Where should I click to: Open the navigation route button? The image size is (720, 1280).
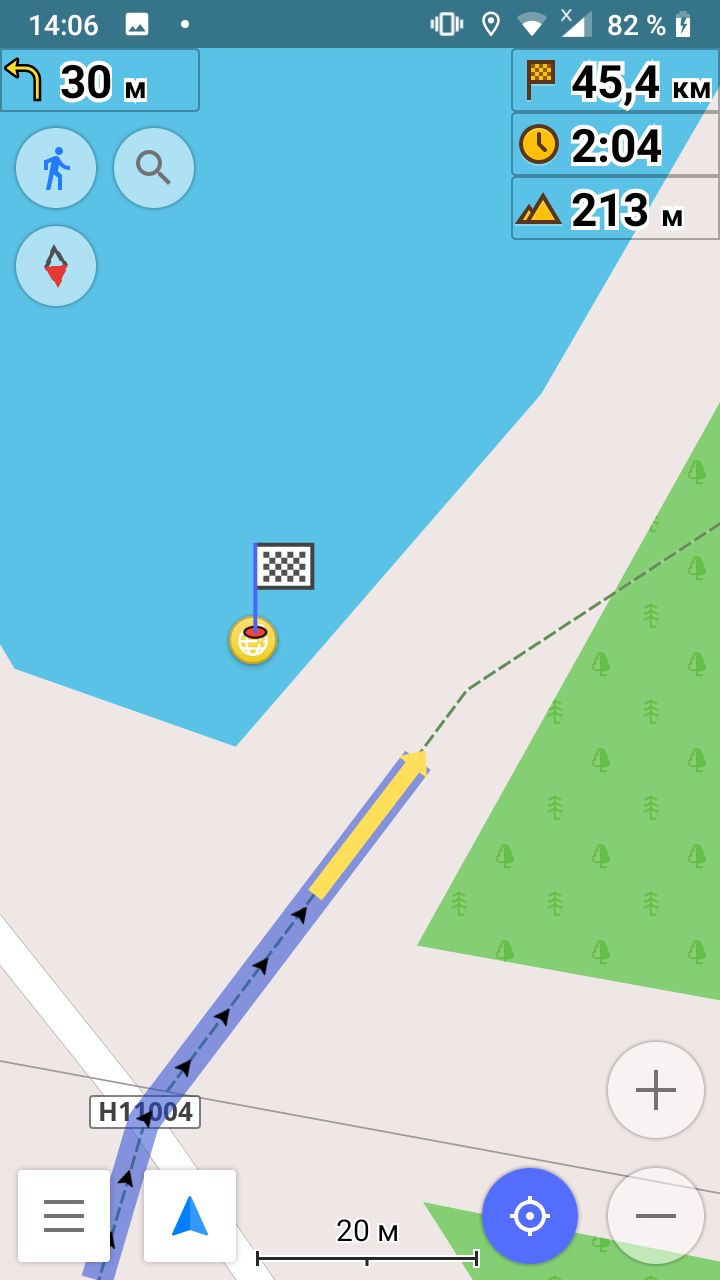[190, 1216]
